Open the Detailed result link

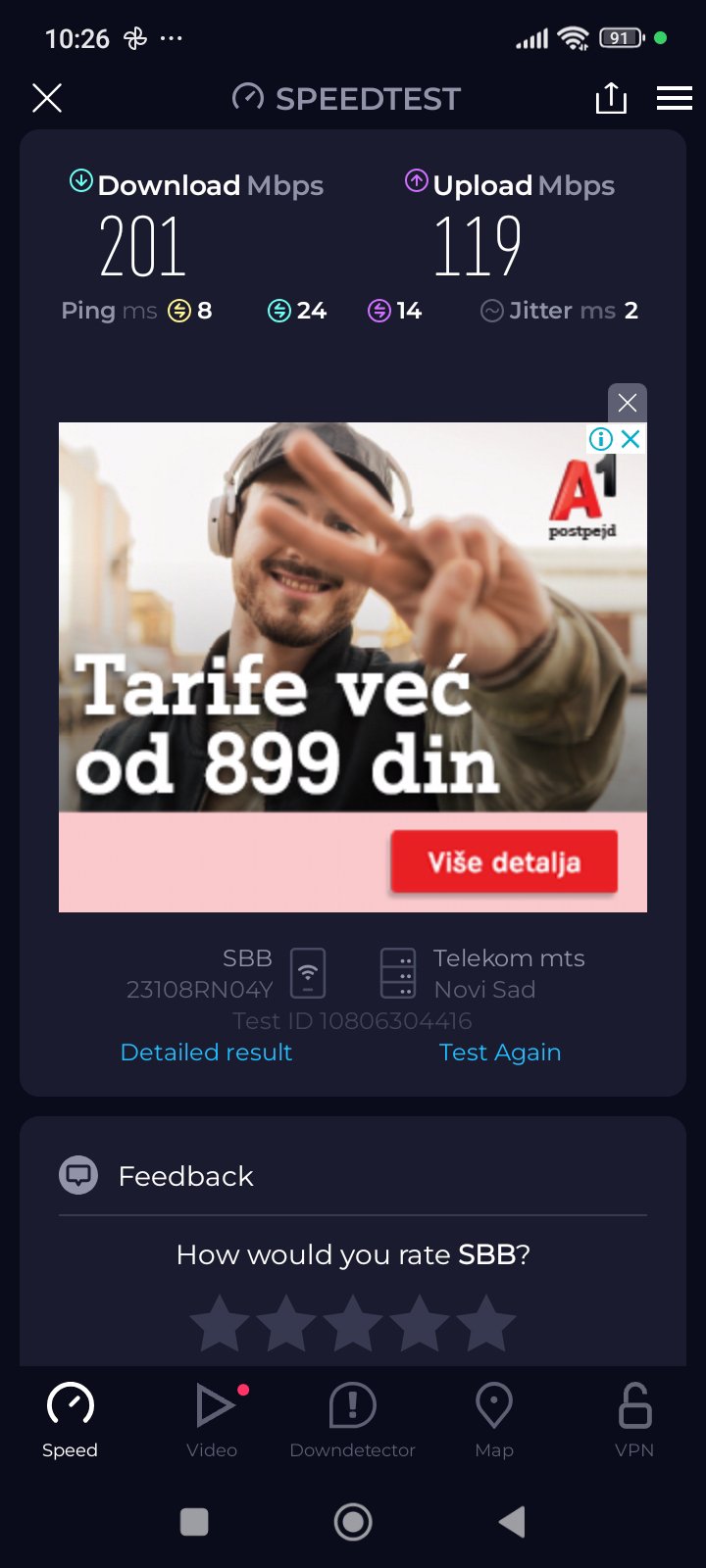click(206, 1052)
